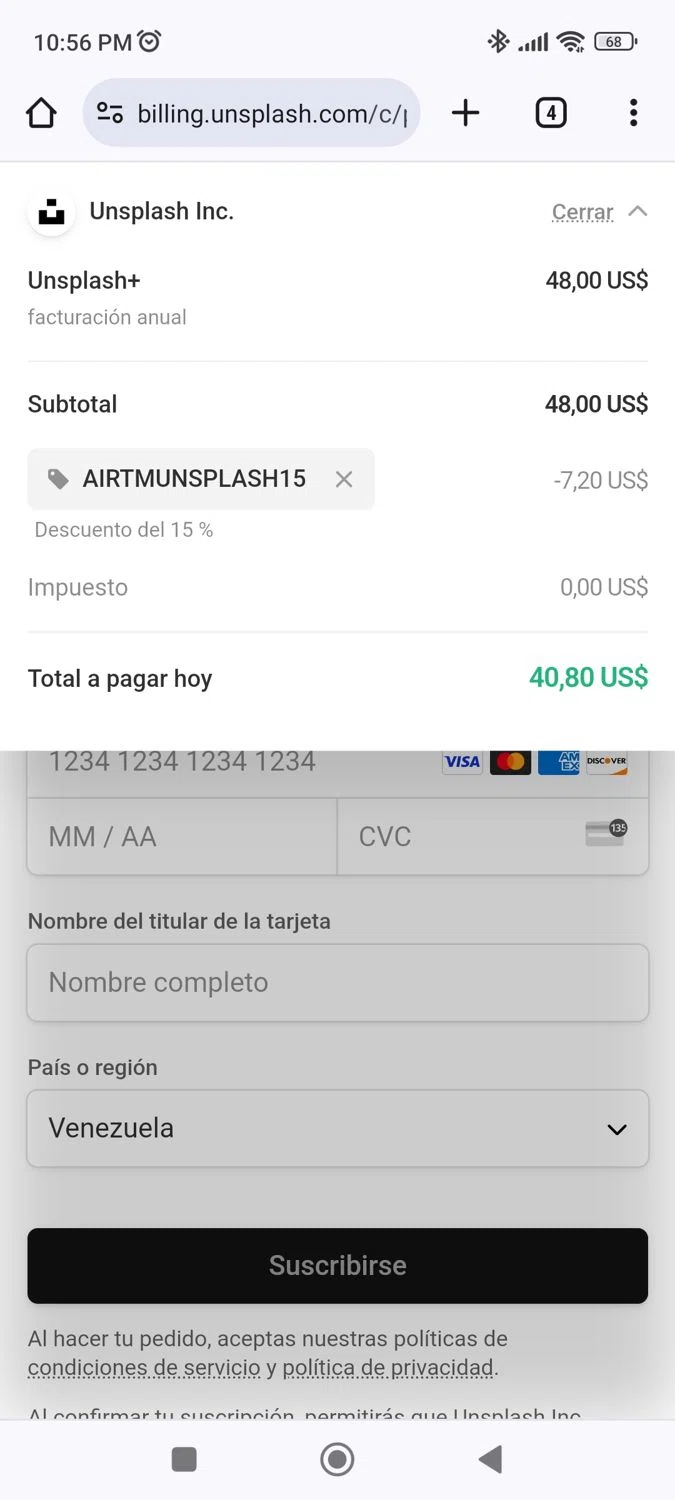Go to the browser home page
Viewport: 675px width, 1500px height.
[x=41, y=113]
